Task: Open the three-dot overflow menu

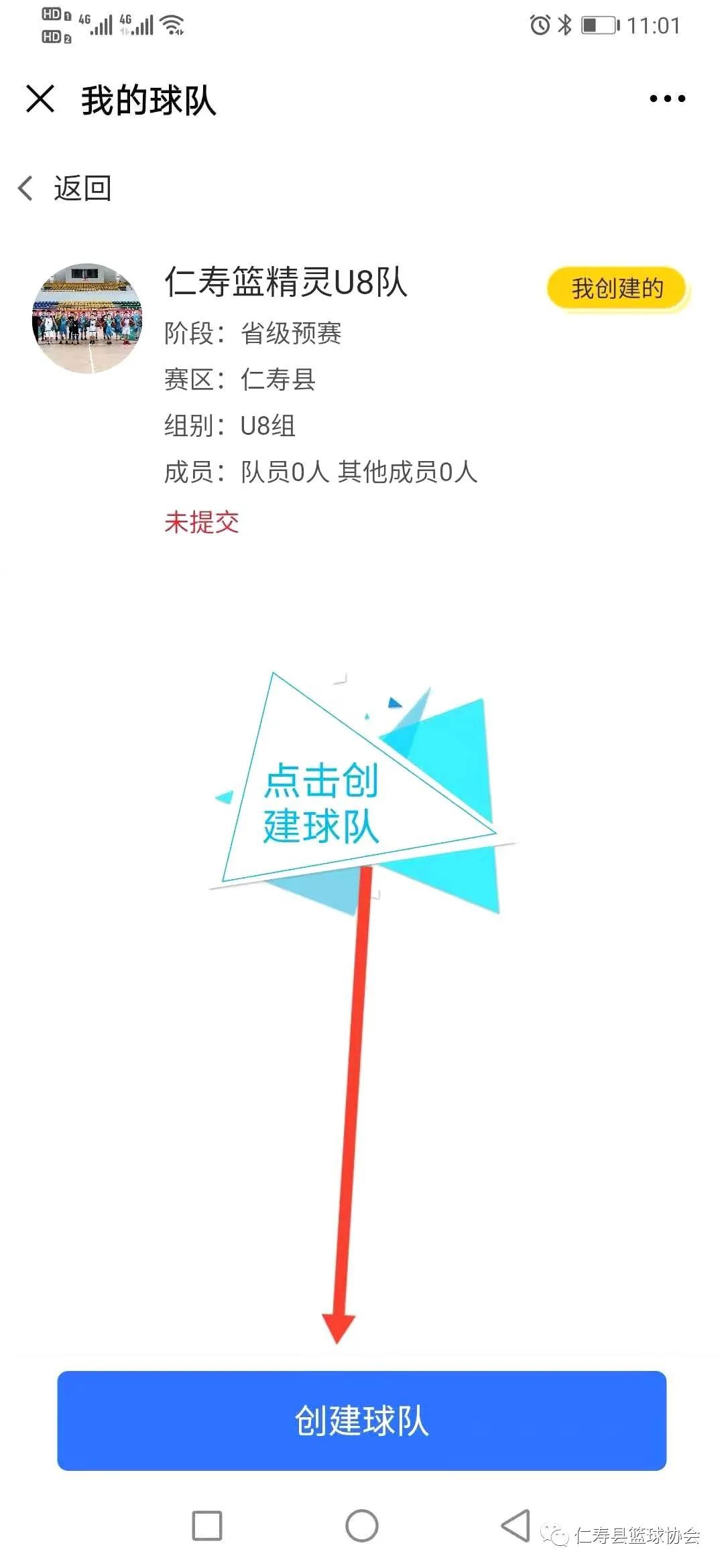Action: [x=667, y=99]
